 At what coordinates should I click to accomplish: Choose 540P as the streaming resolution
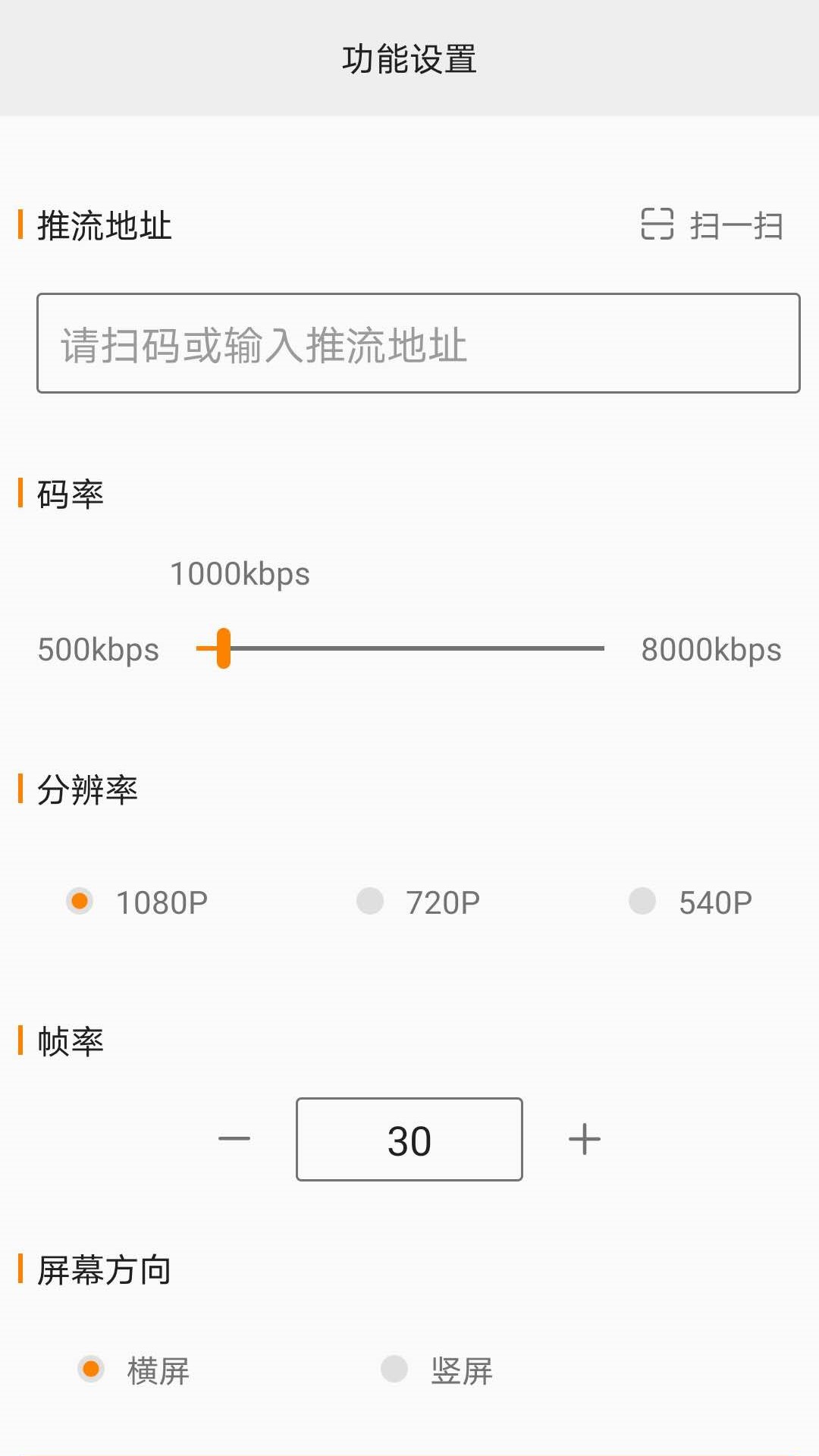642,901
